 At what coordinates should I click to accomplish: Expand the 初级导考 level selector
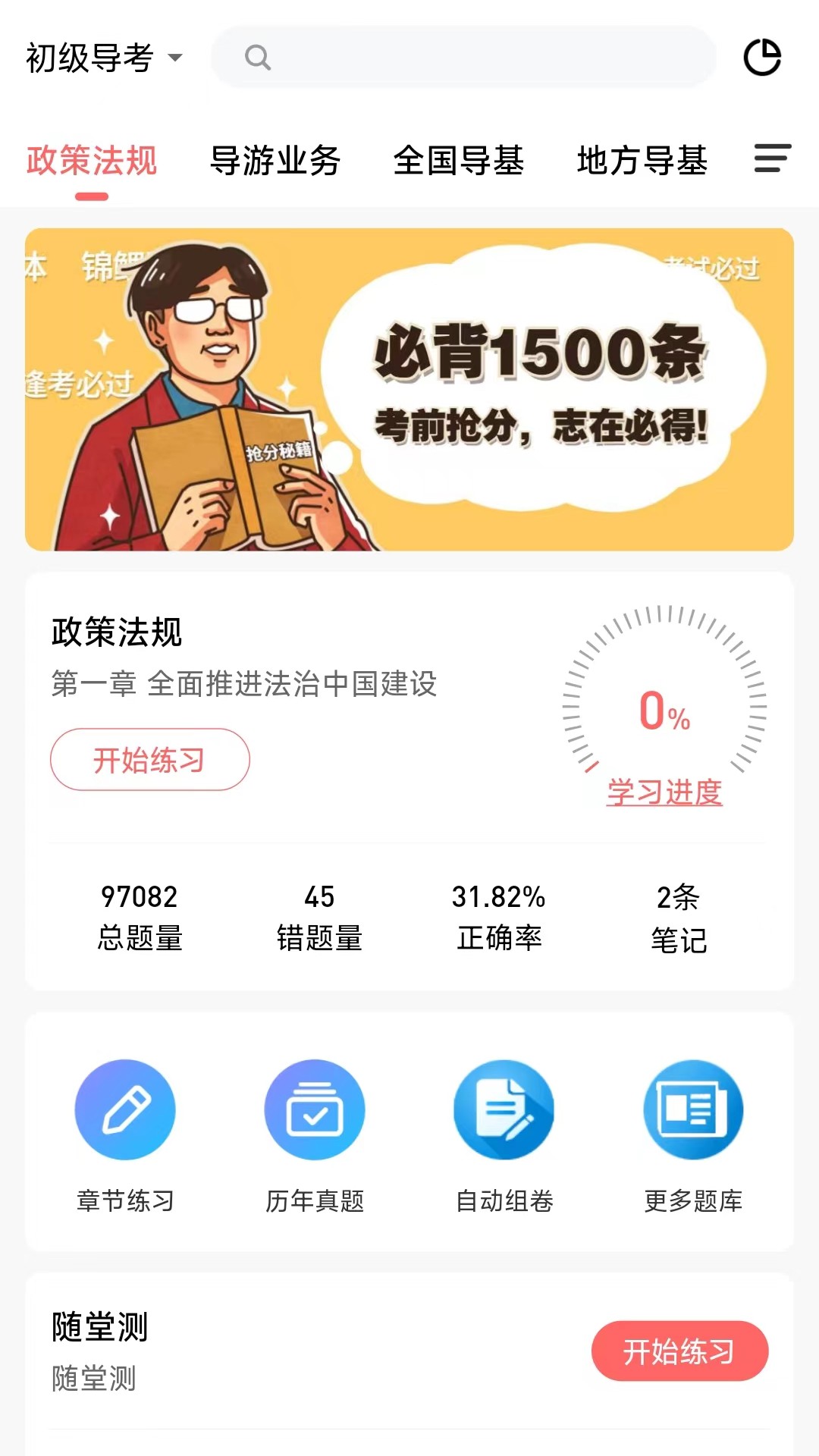[102, 57]
